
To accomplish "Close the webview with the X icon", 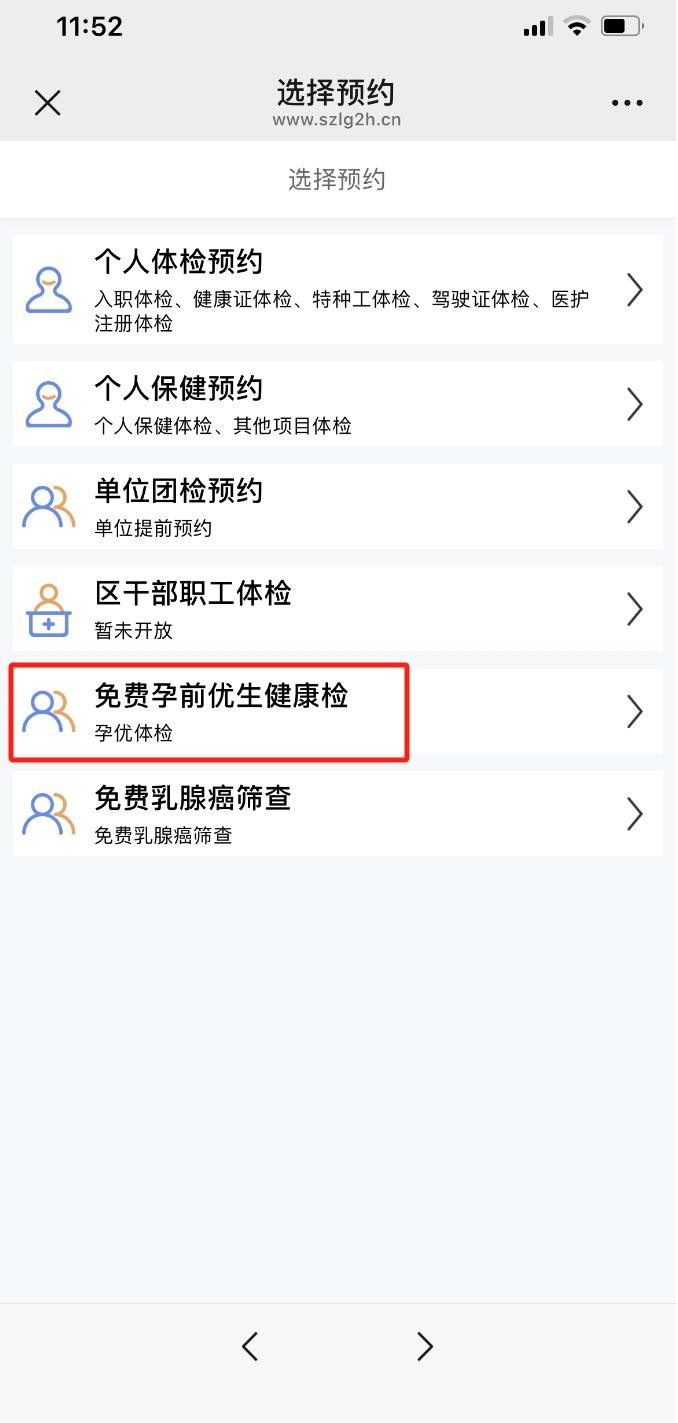I will coord(47,102).
